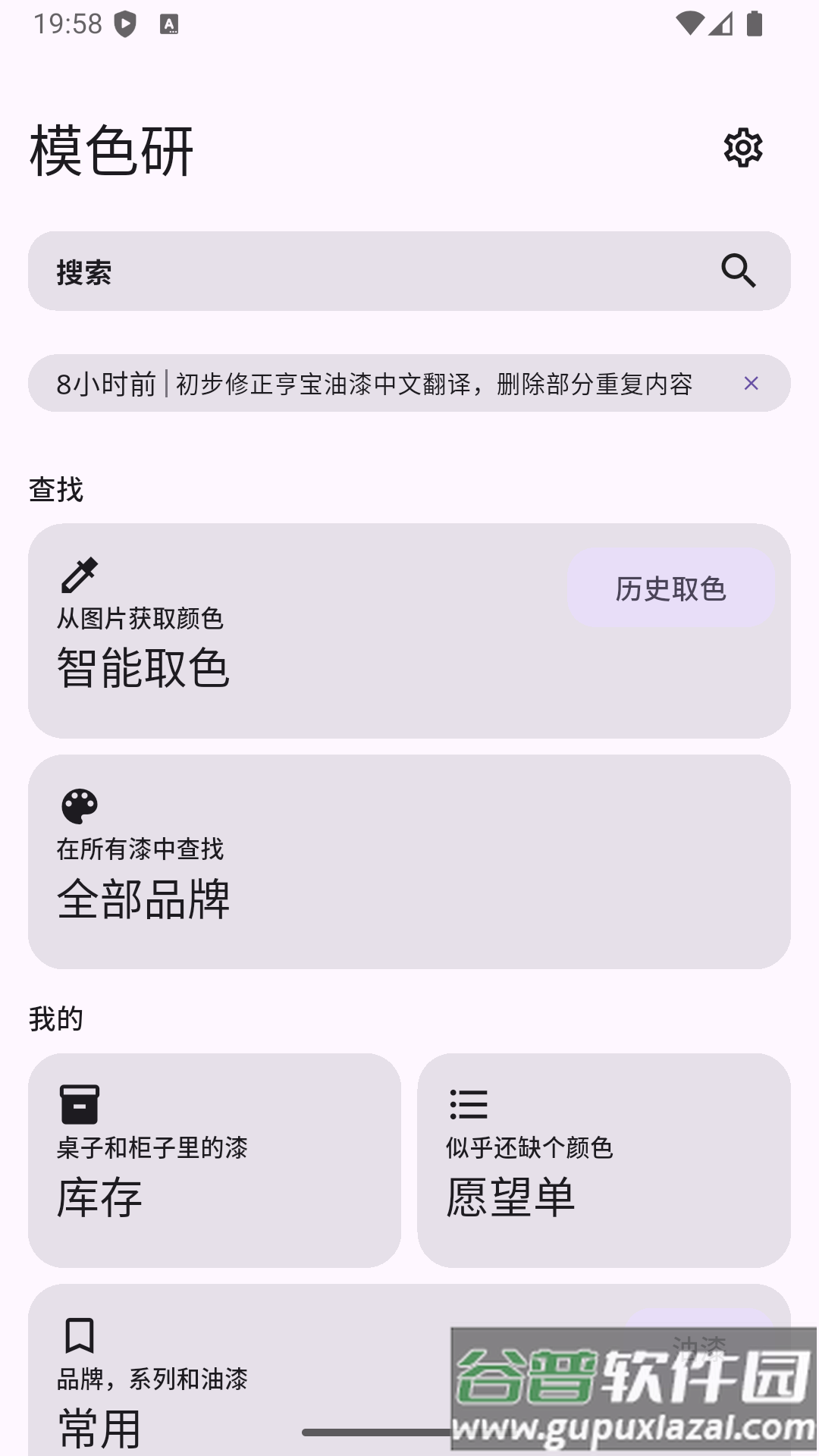
Task: Open 历史取色 history colors
Action: 670,588
